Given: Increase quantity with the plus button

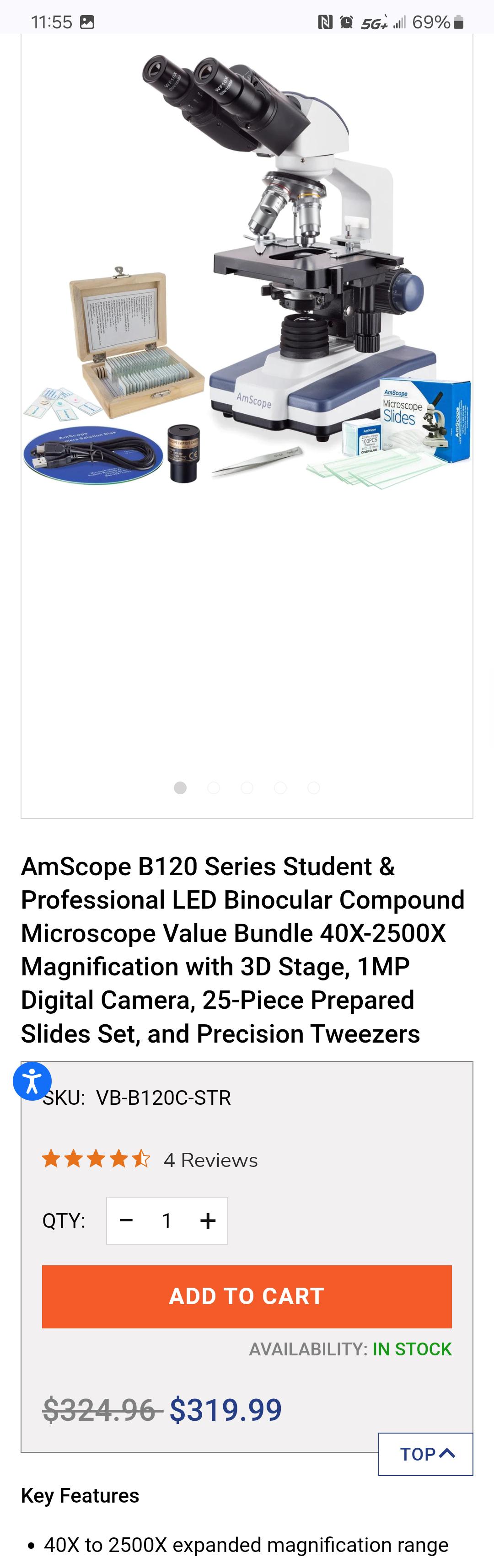Looking at the screenshot, I should (208, 1220).
